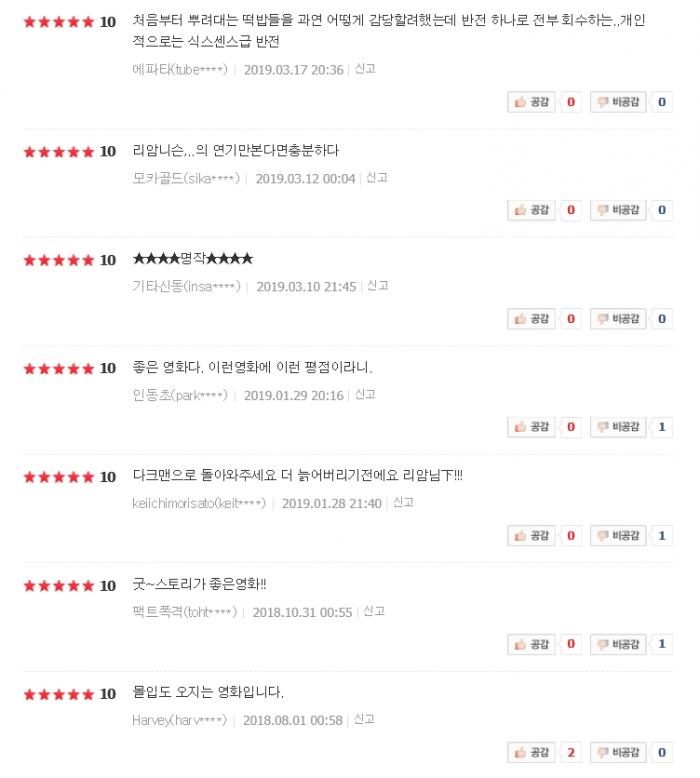Tap 공감 on 인동초's review
The image size is (700, 778).
532,427
